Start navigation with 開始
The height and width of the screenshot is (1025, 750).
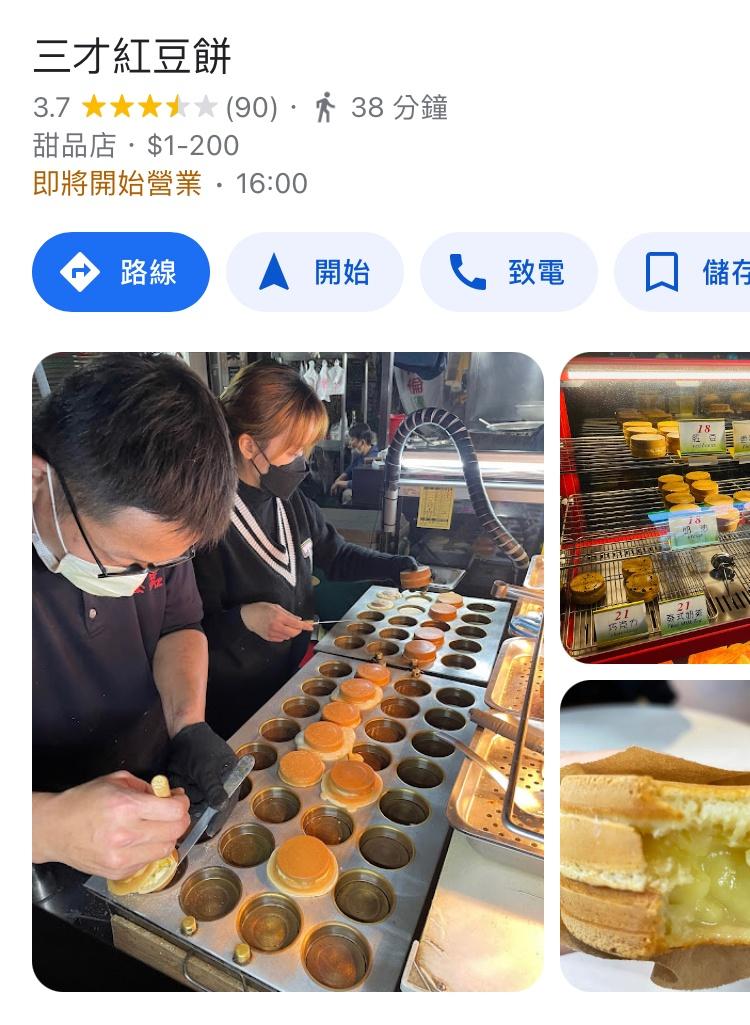click(315, 272)
